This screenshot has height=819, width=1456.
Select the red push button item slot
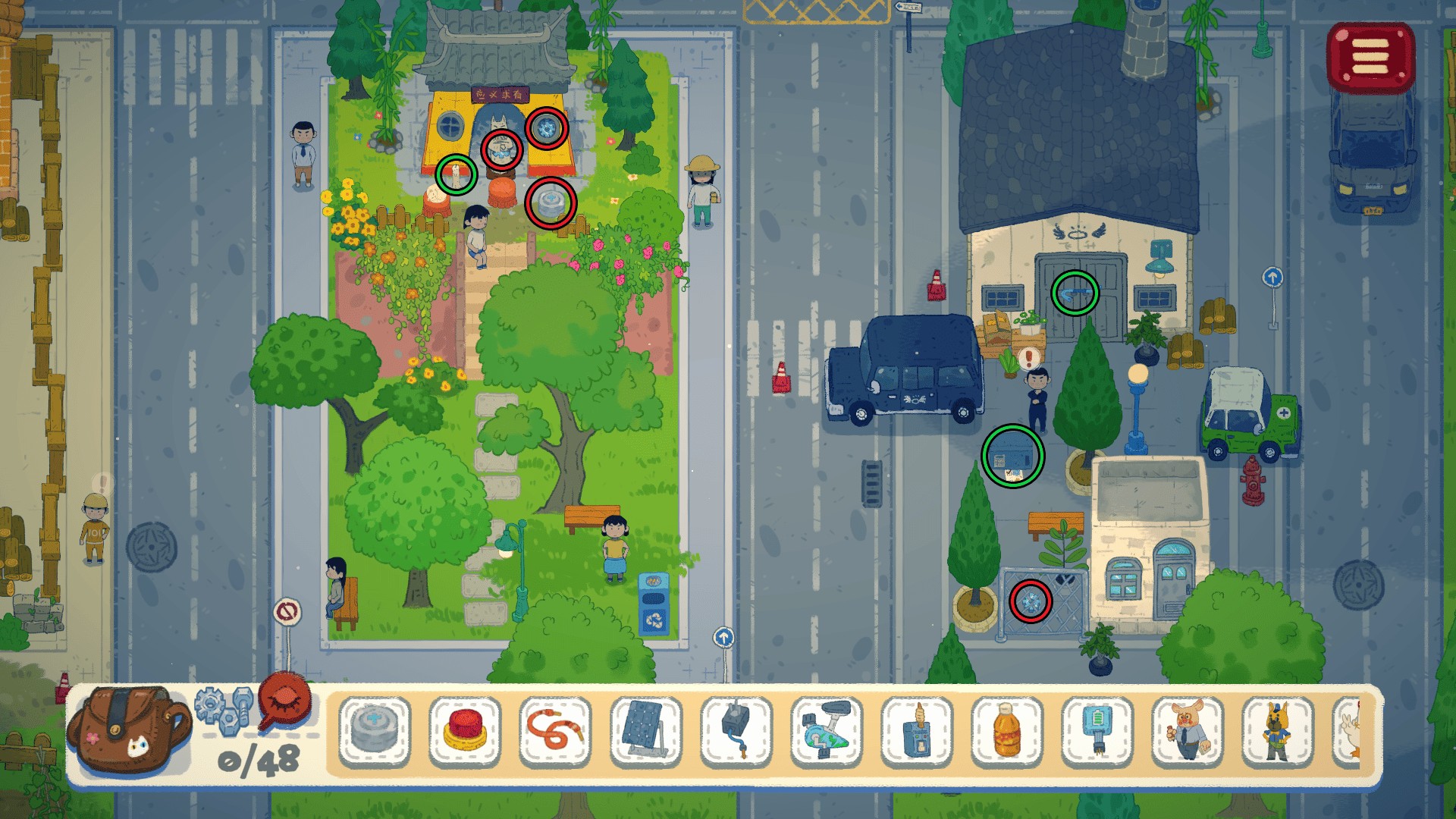point(465,730)
